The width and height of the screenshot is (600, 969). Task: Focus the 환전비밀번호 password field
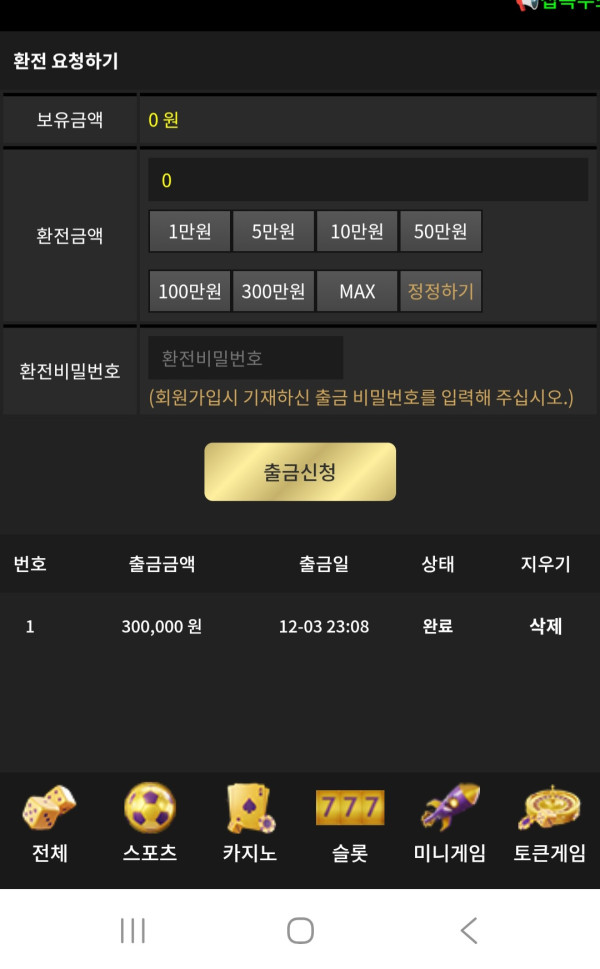[x=245, y=358]
